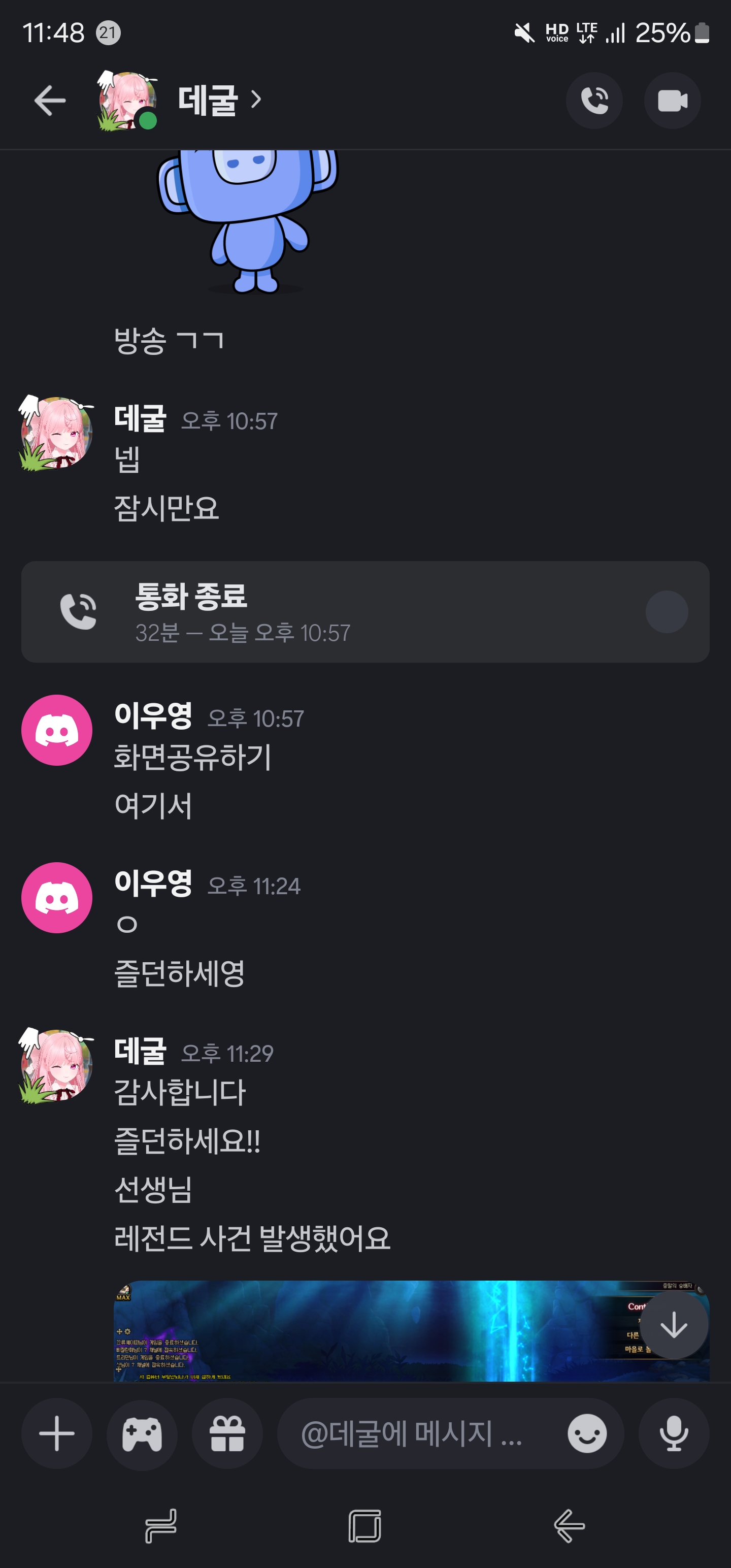
Task: Go back from the 데굴 chat
Action: click(50, 101)
